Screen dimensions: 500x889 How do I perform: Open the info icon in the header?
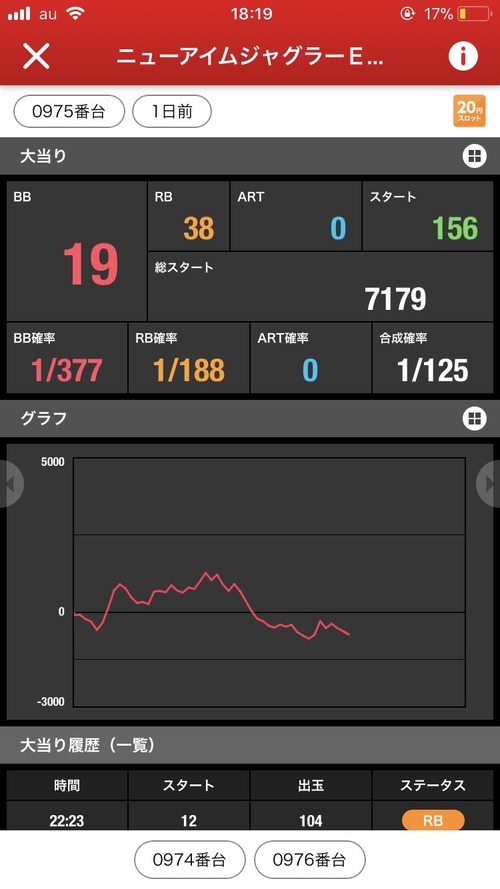[463, 56]
